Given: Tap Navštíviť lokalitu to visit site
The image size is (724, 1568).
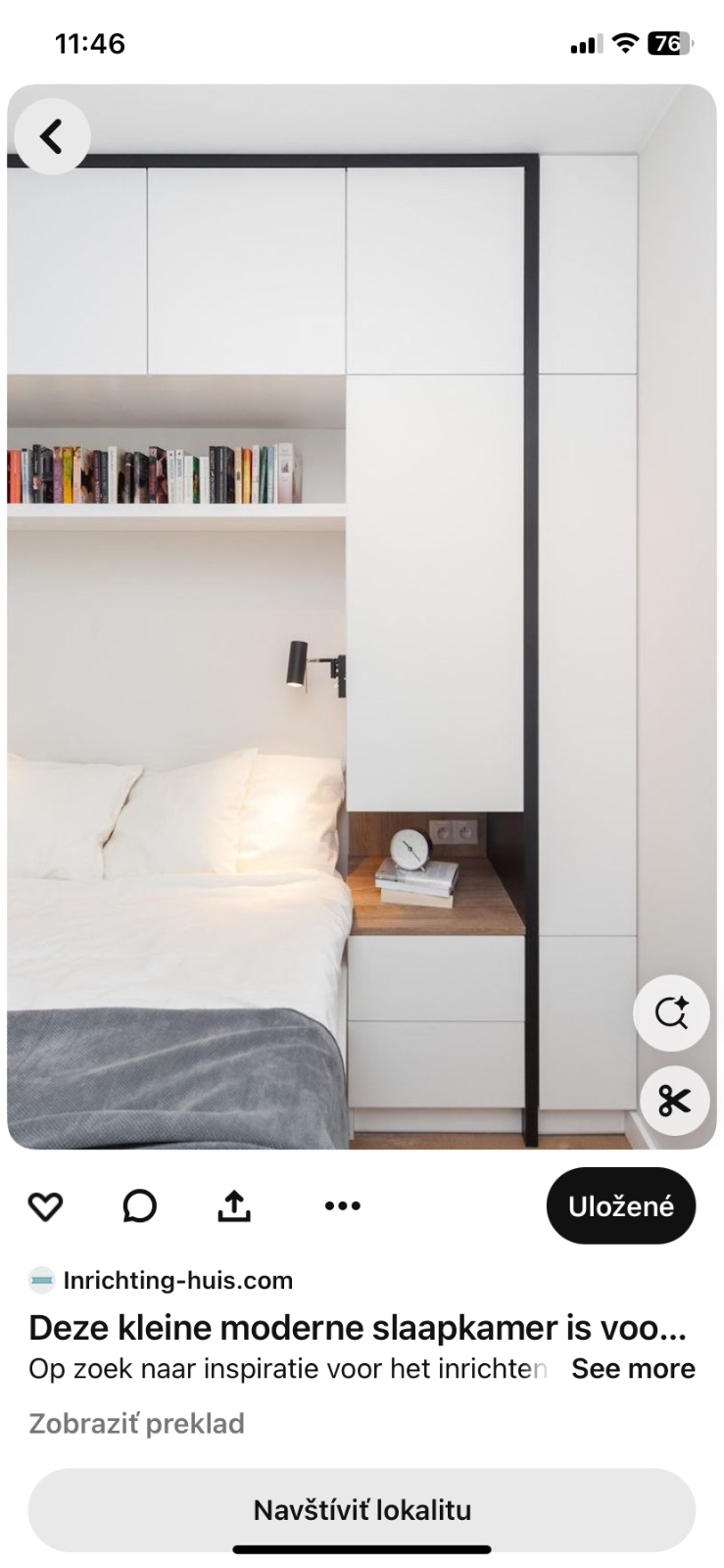Looking at the screenshot, I should (x=362, y=1510).
